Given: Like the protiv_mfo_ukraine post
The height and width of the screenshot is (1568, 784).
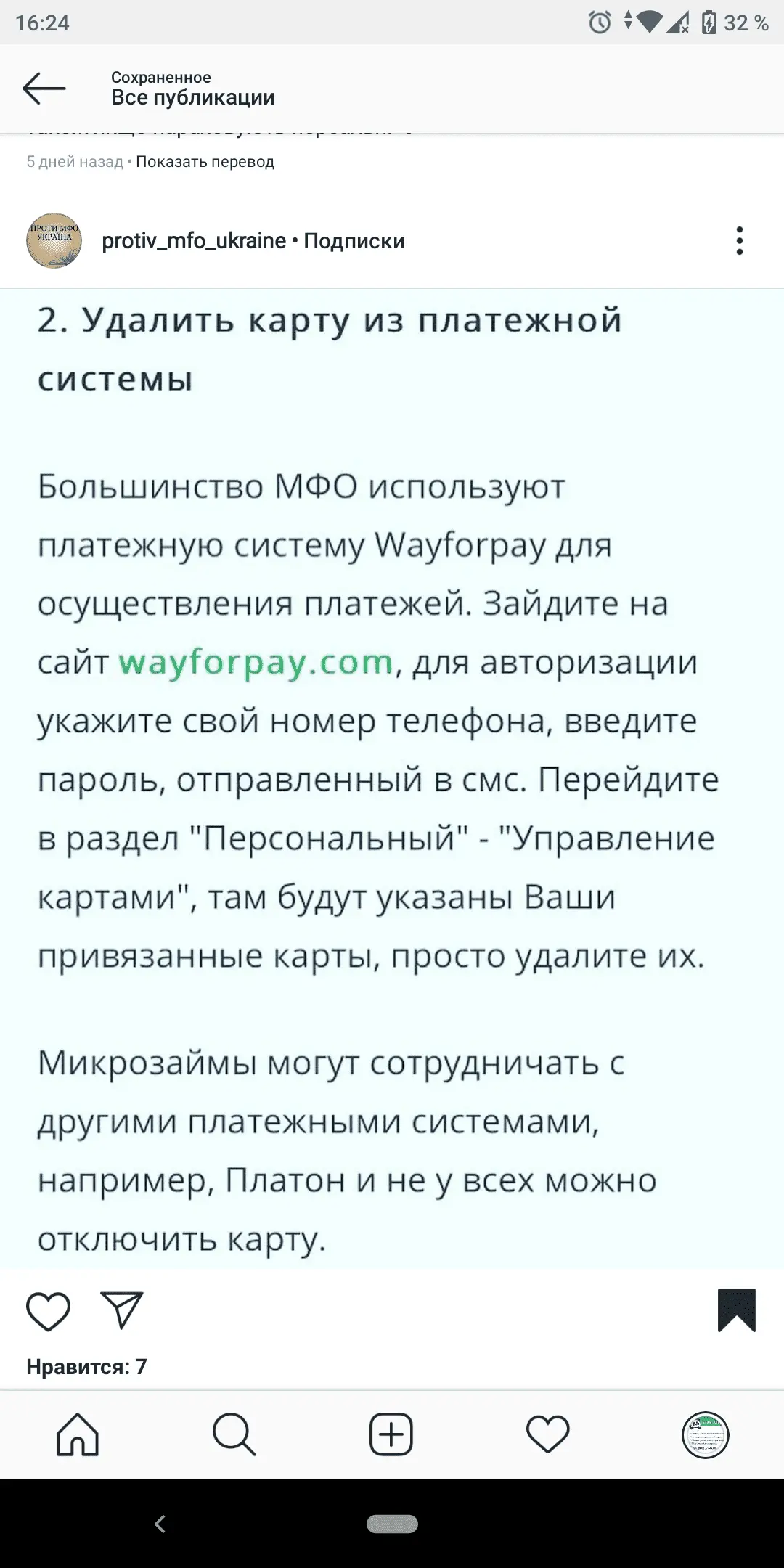Looking at the screenshot, I should [x=48, y=1311].
